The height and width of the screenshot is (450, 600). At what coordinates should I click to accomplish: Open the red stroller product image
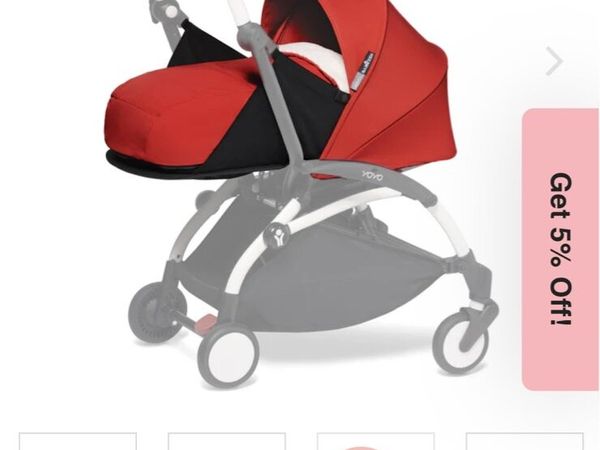(x=300, y=190)
